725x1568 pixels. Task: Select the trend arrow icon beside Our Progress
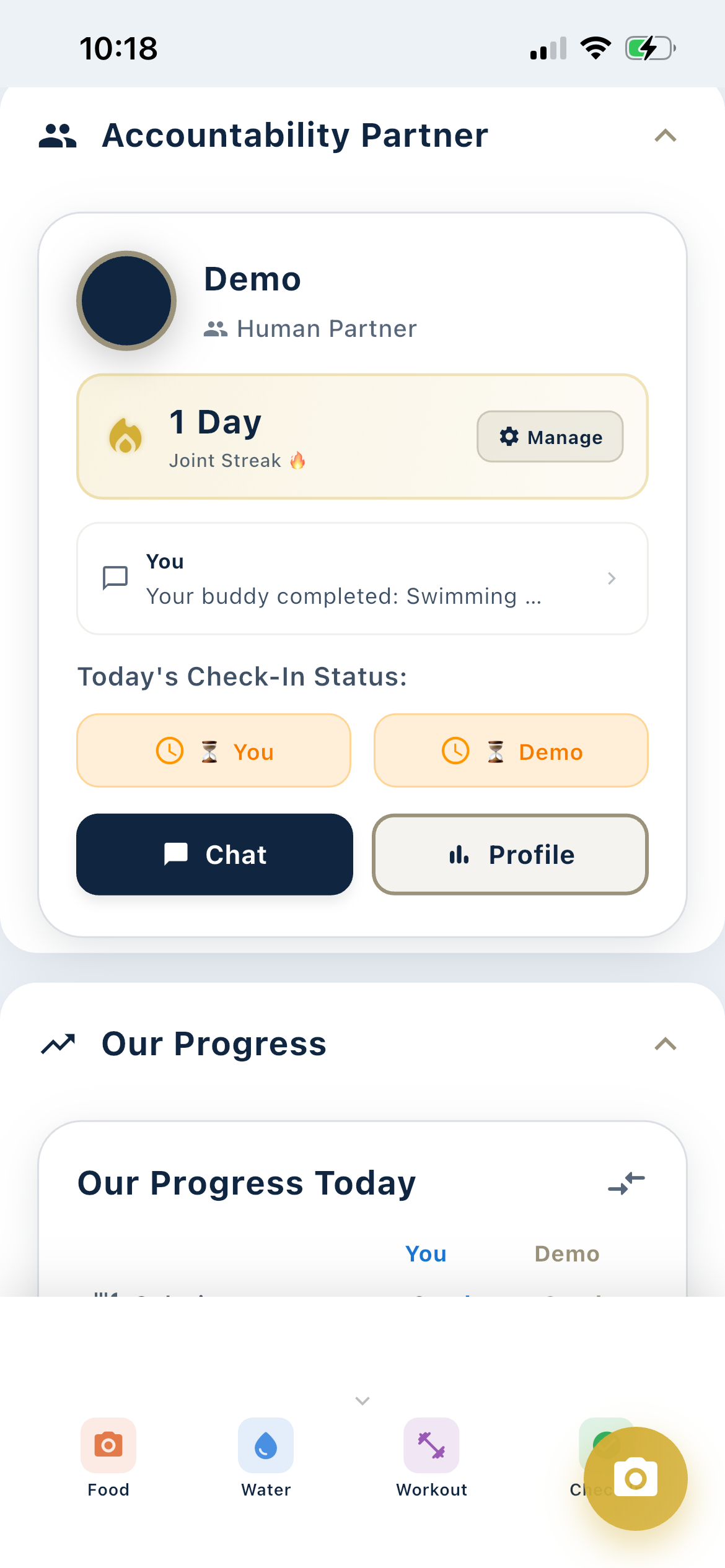[58, 1043]
